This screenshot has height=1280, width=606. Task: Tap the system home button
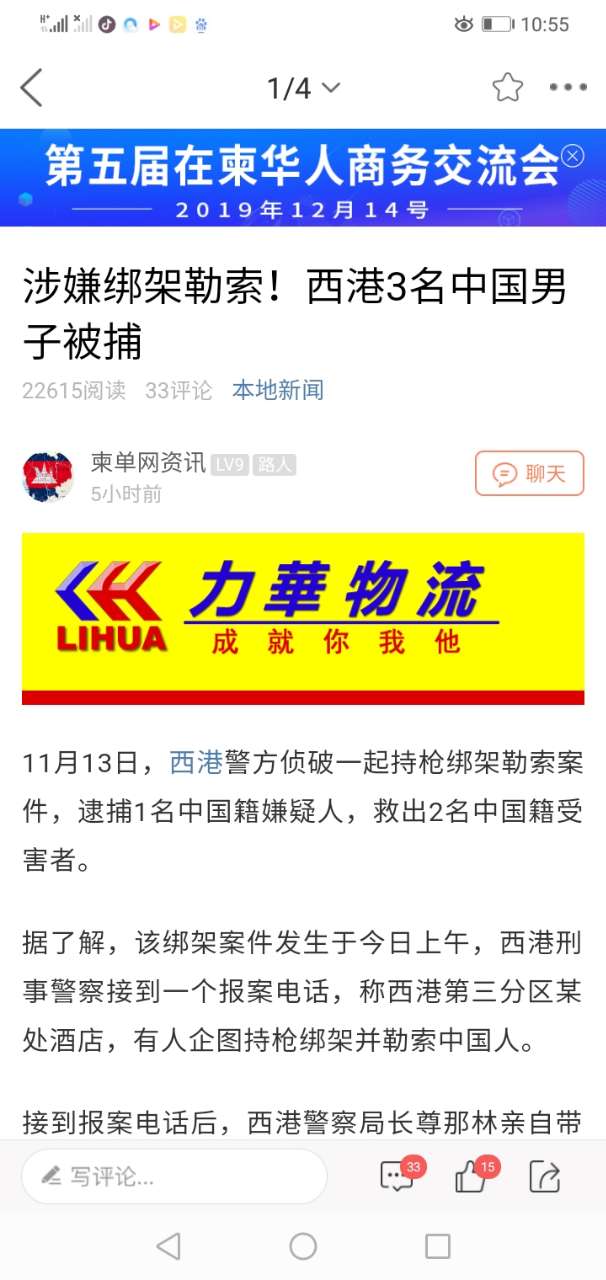click(x=303, y=1246)
